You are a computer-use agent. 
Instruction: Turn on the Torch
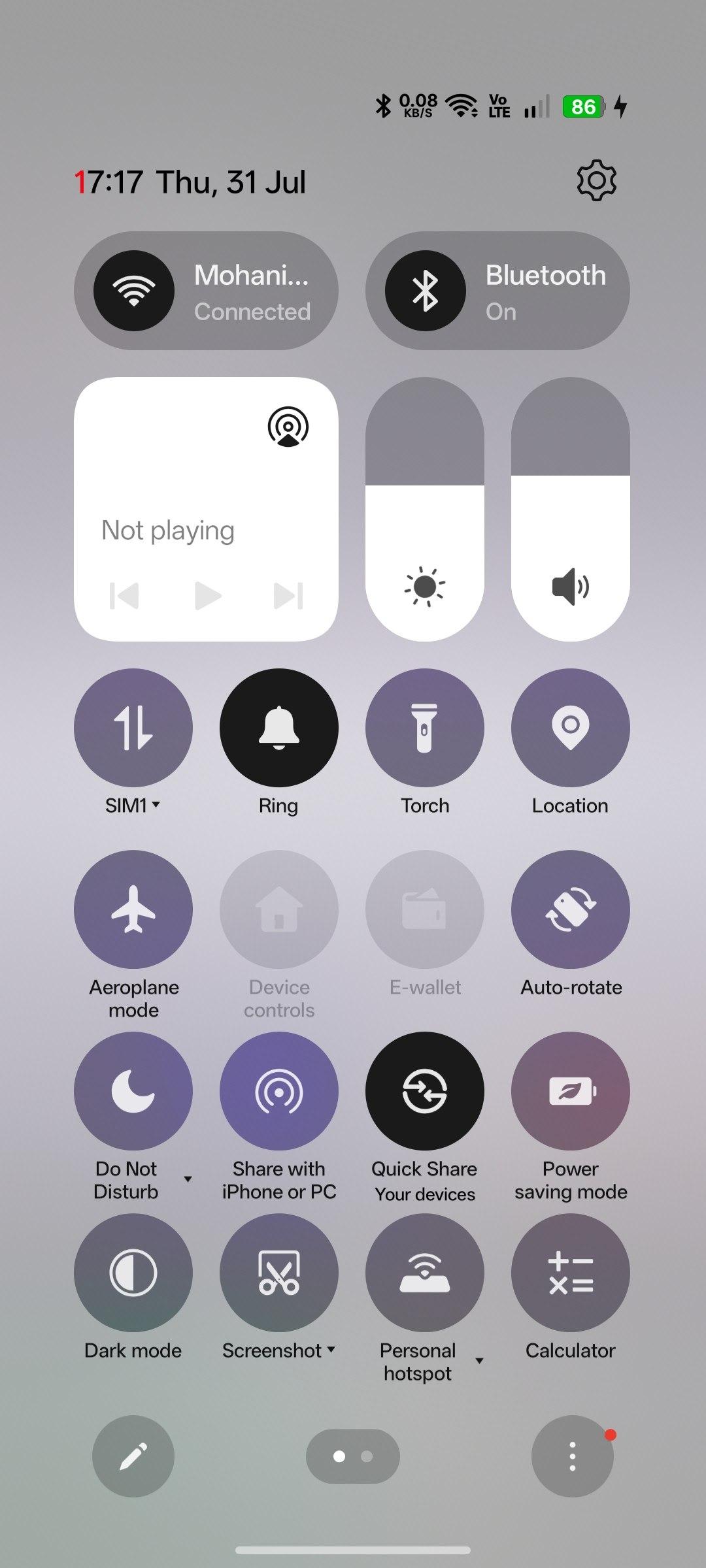425,728
